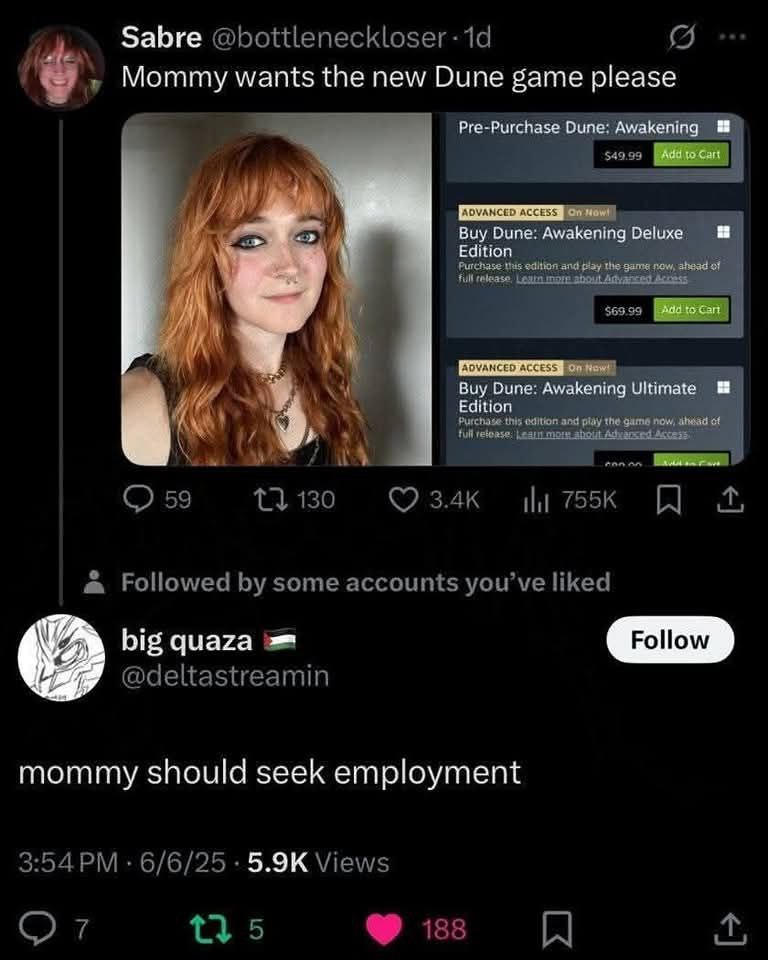Open the selfie photo in Sabre's post
The image size is (768, 960).
pos(276,289)
